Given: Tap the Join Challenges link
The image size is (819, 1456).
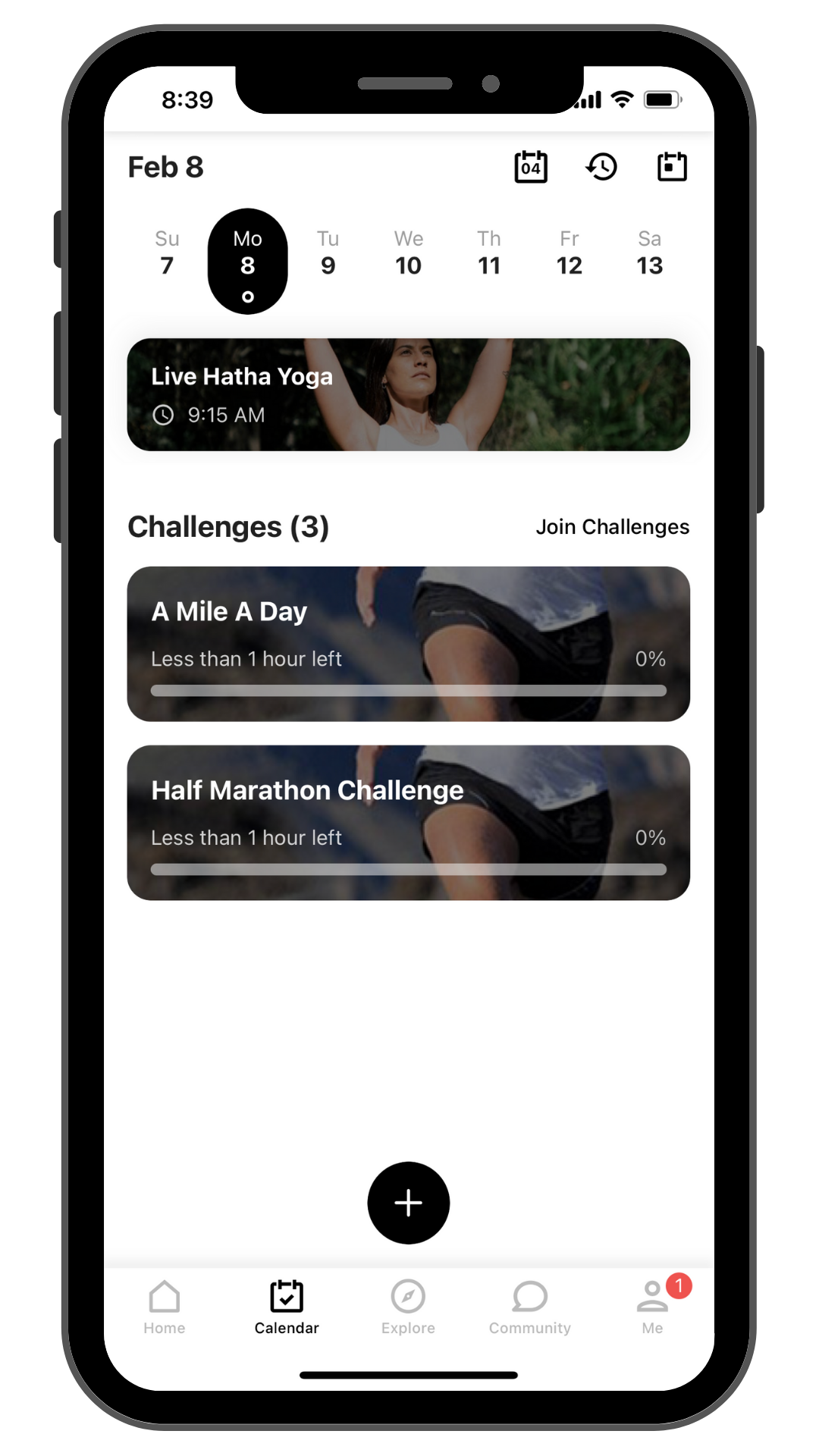Looking at the screenshot, I should (x=612, y=527).
